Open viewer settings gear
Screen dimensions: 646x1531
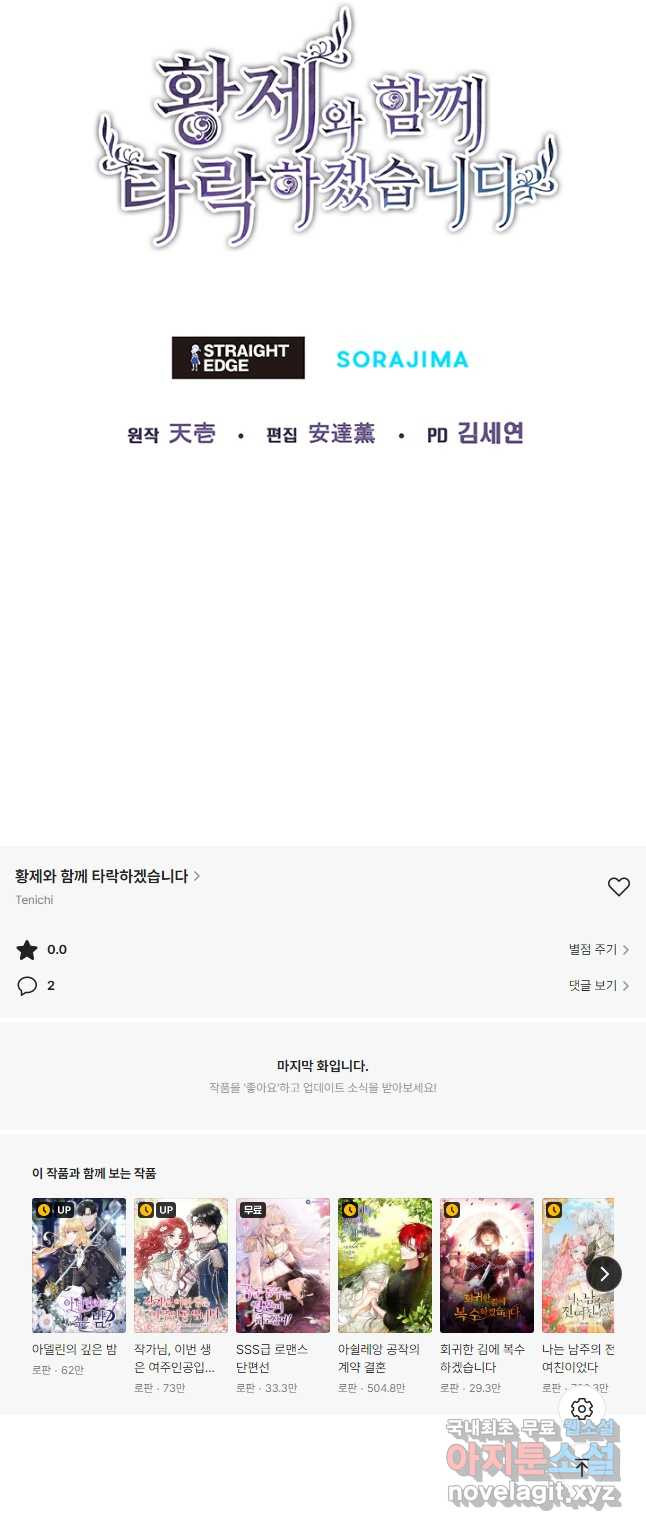click(582, 1409)
